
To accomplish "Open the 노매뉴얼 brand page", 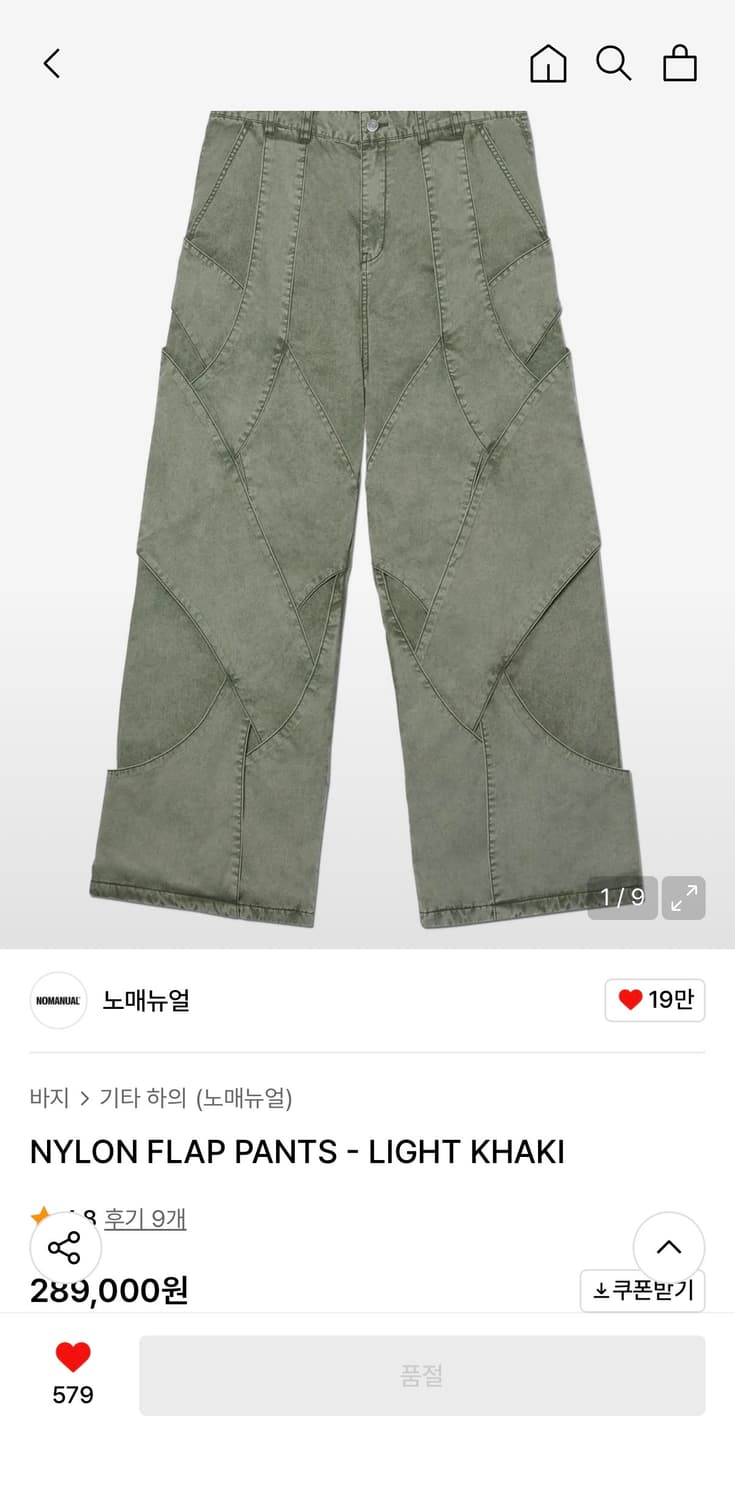I will (x=146, y=1000).
